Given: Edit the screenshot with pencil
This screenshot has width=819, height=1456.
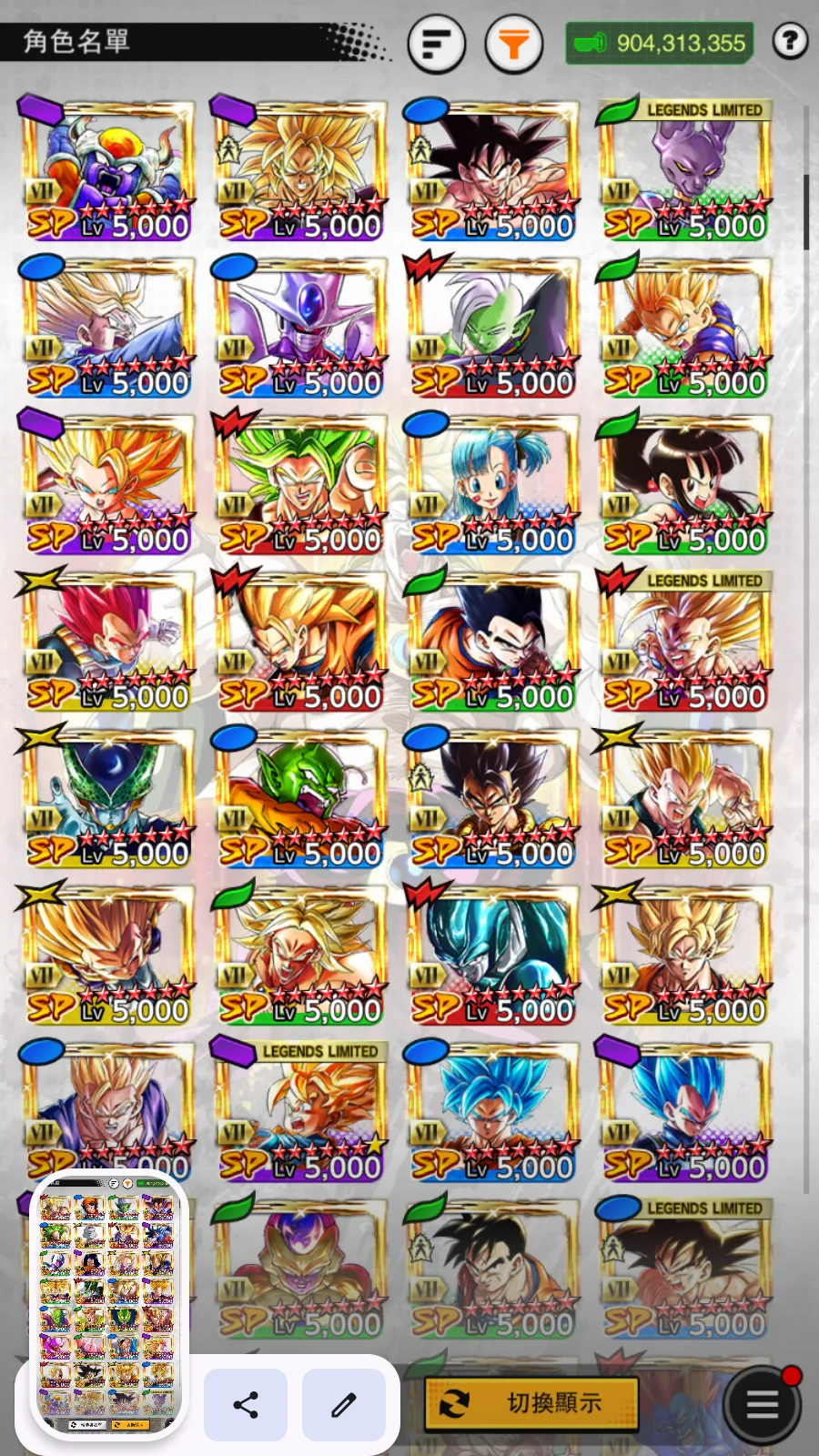Looking at the screenshot, I should 344,1405.
